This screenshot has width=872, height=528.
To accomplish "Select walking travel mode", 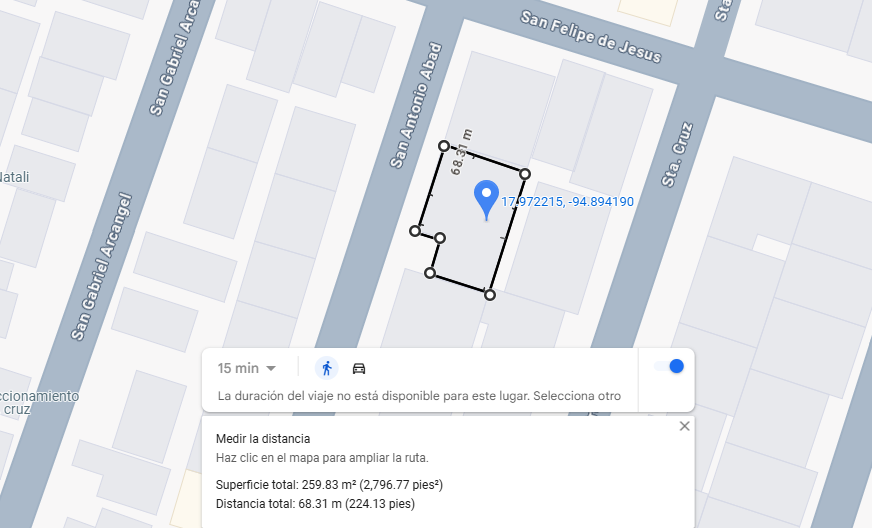I will 327,368.
